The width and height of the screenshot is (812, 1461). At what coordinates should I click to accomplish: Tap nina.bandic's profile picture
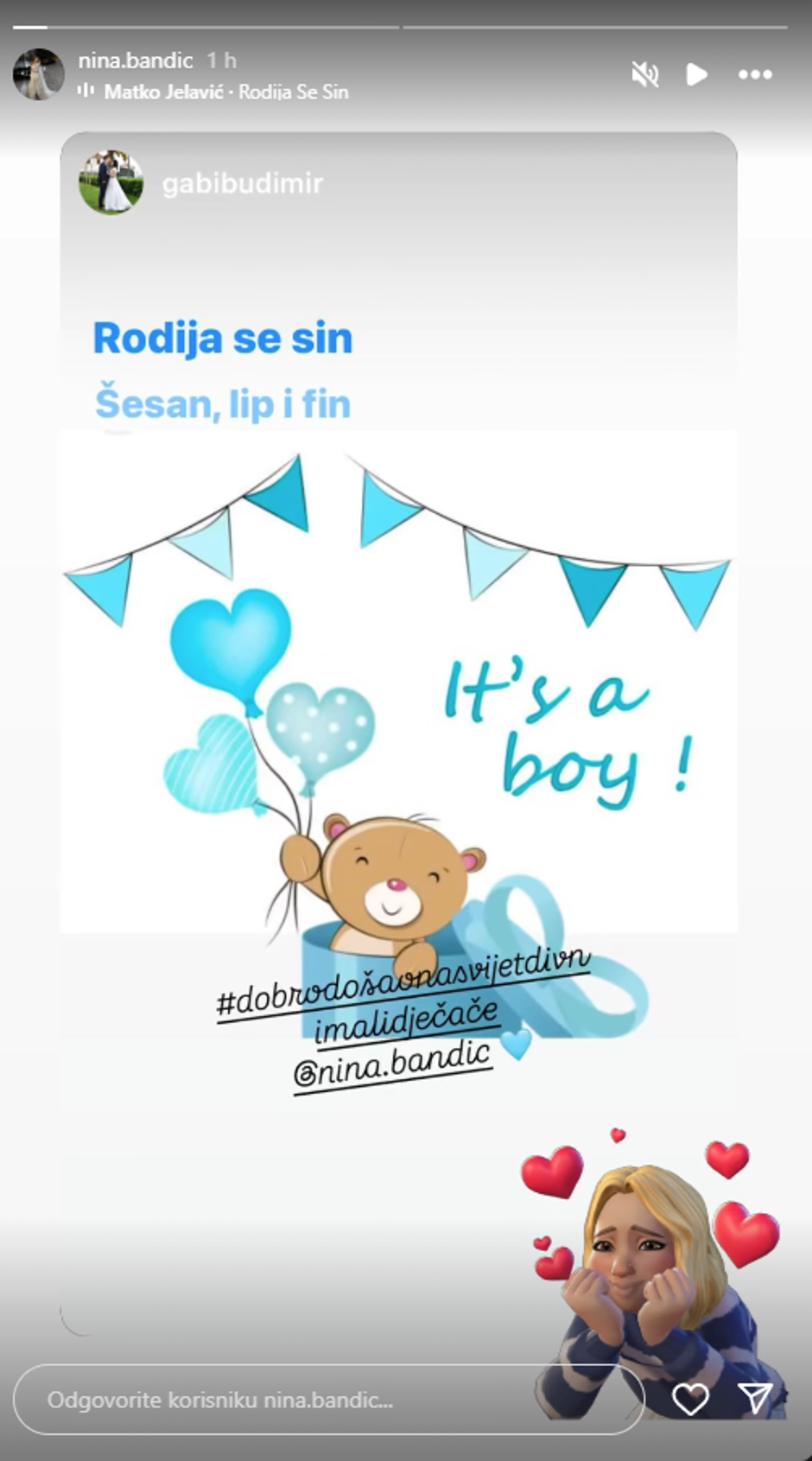[x=39, y=75]
